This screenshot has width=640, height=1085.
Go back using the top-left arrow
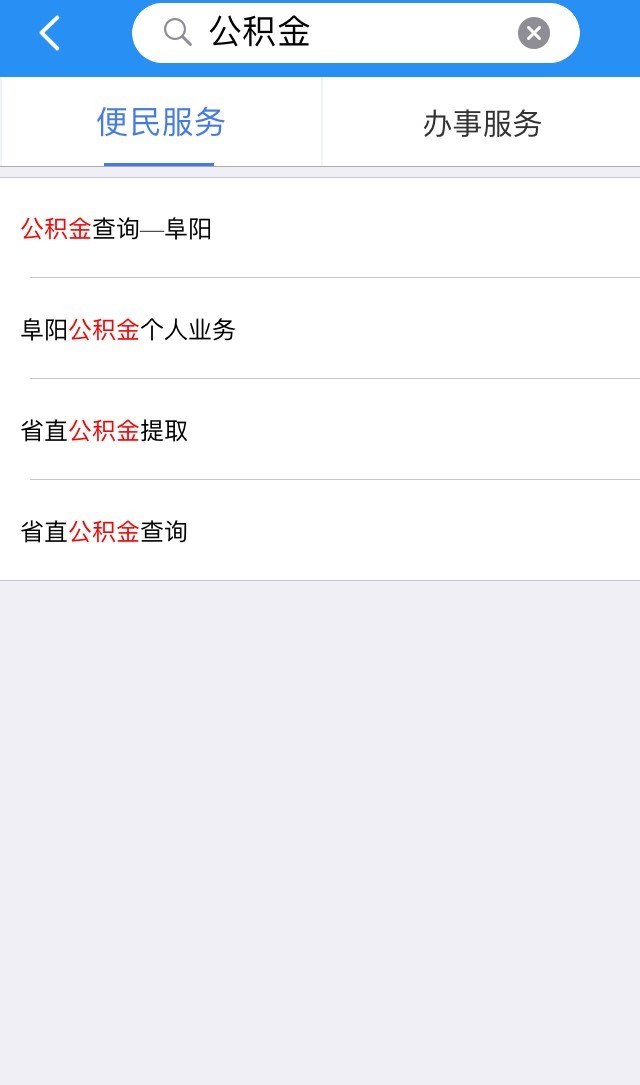(x=50, y=34)
